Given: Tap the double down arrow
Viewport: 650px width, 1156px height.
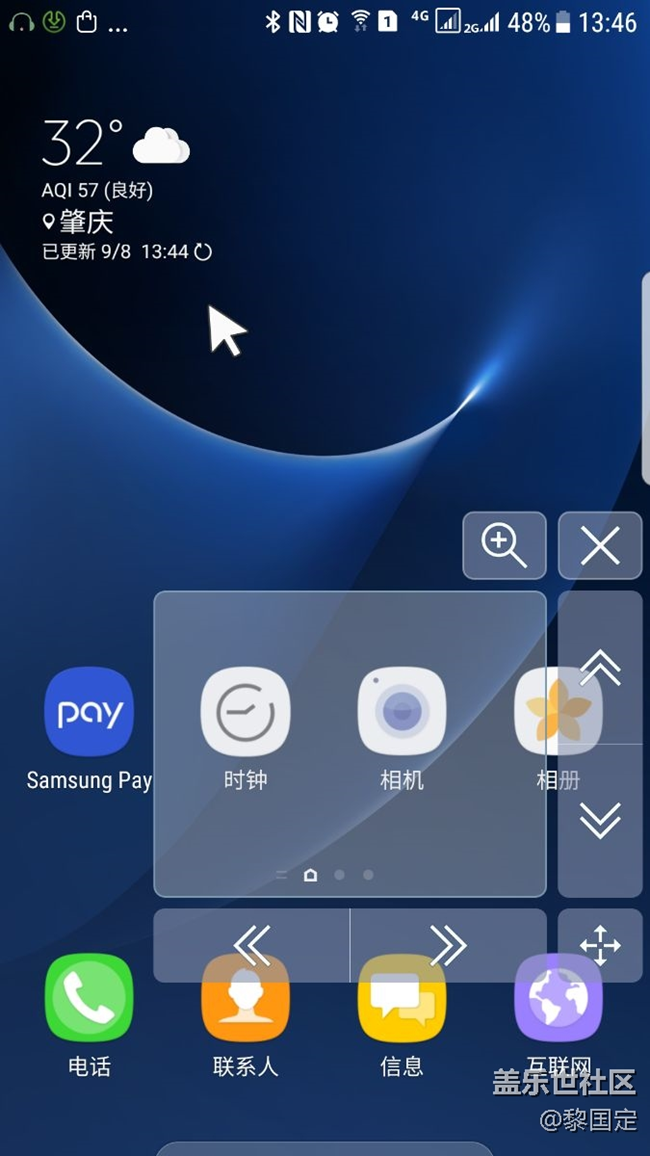Looking at the screenshot, I should (600, 820).
